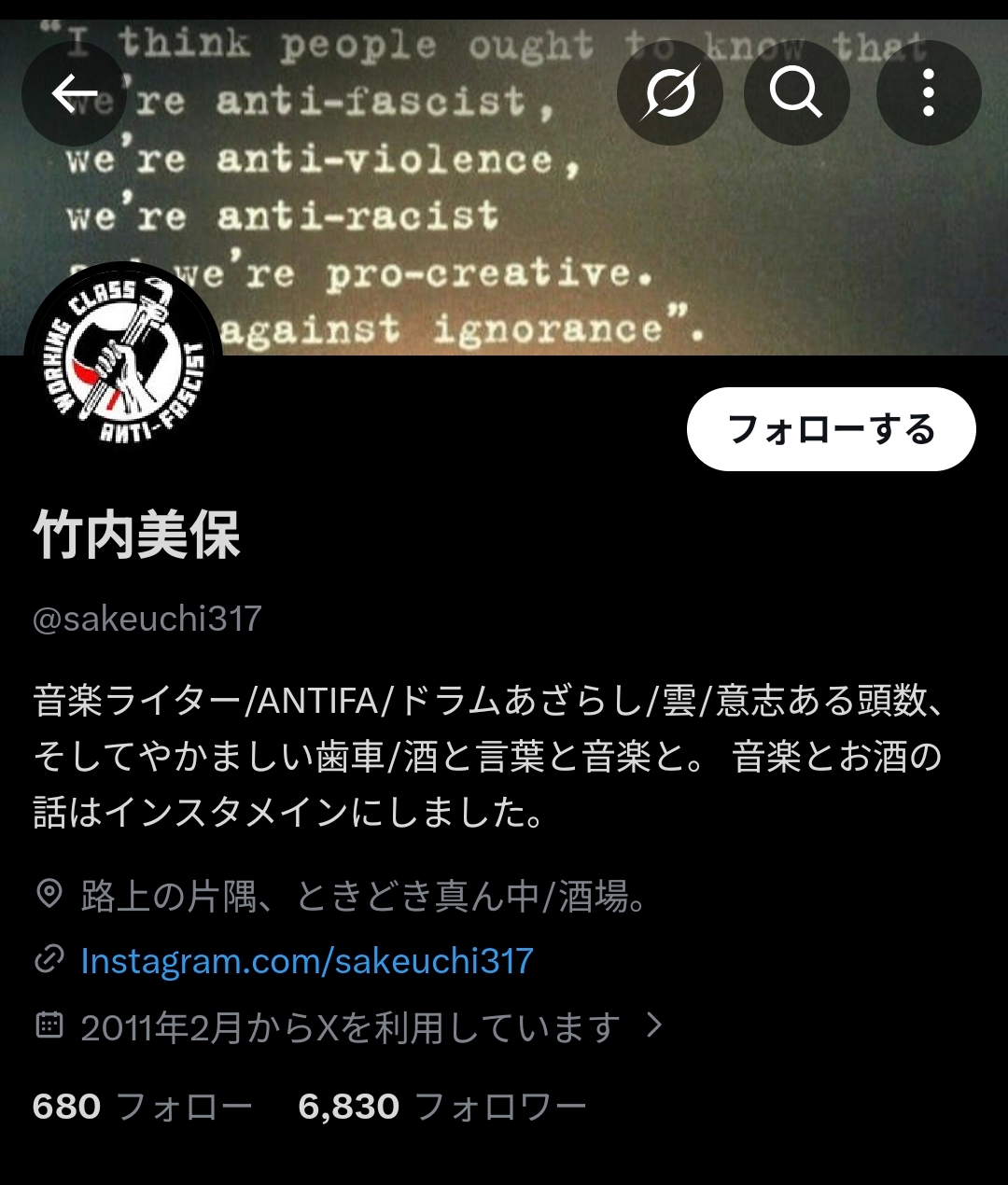Open the Instagram.com/sakeuchi317 link
This screenshot has width=1008, height=1185.
(x=306, y=961)
